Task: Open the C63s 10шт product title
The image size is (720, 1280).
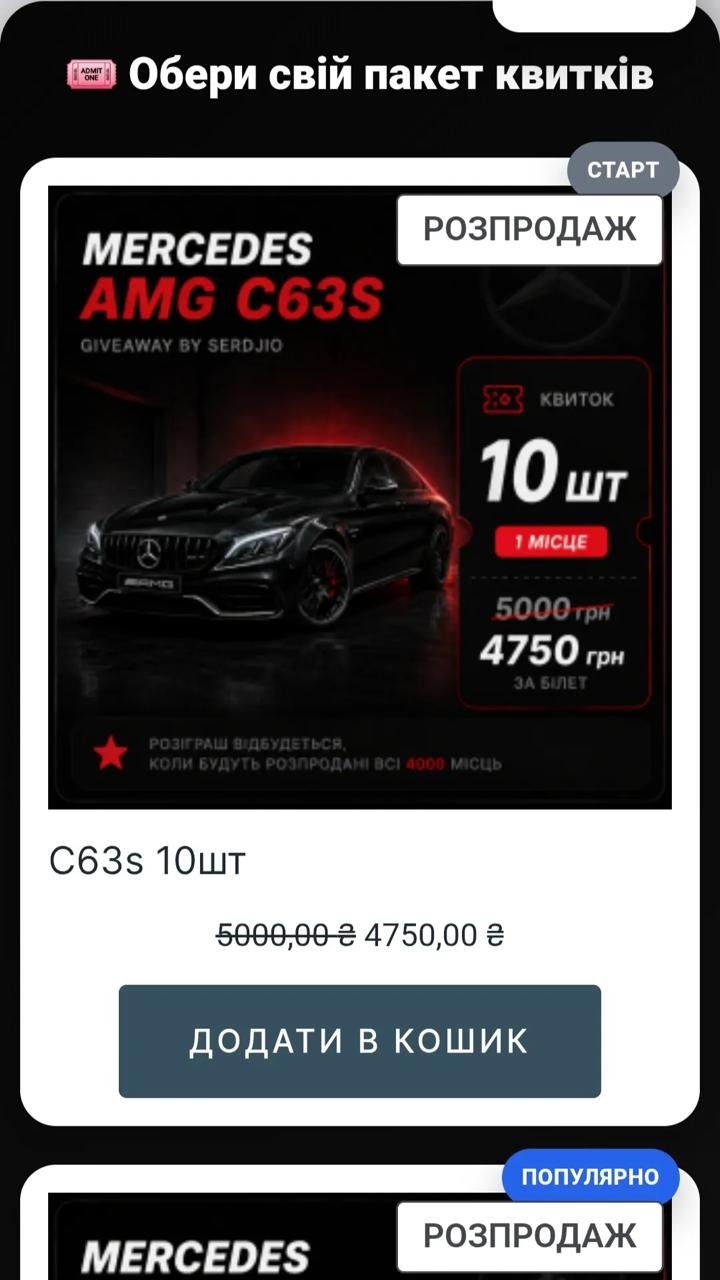Action: (x=147, y=861)
